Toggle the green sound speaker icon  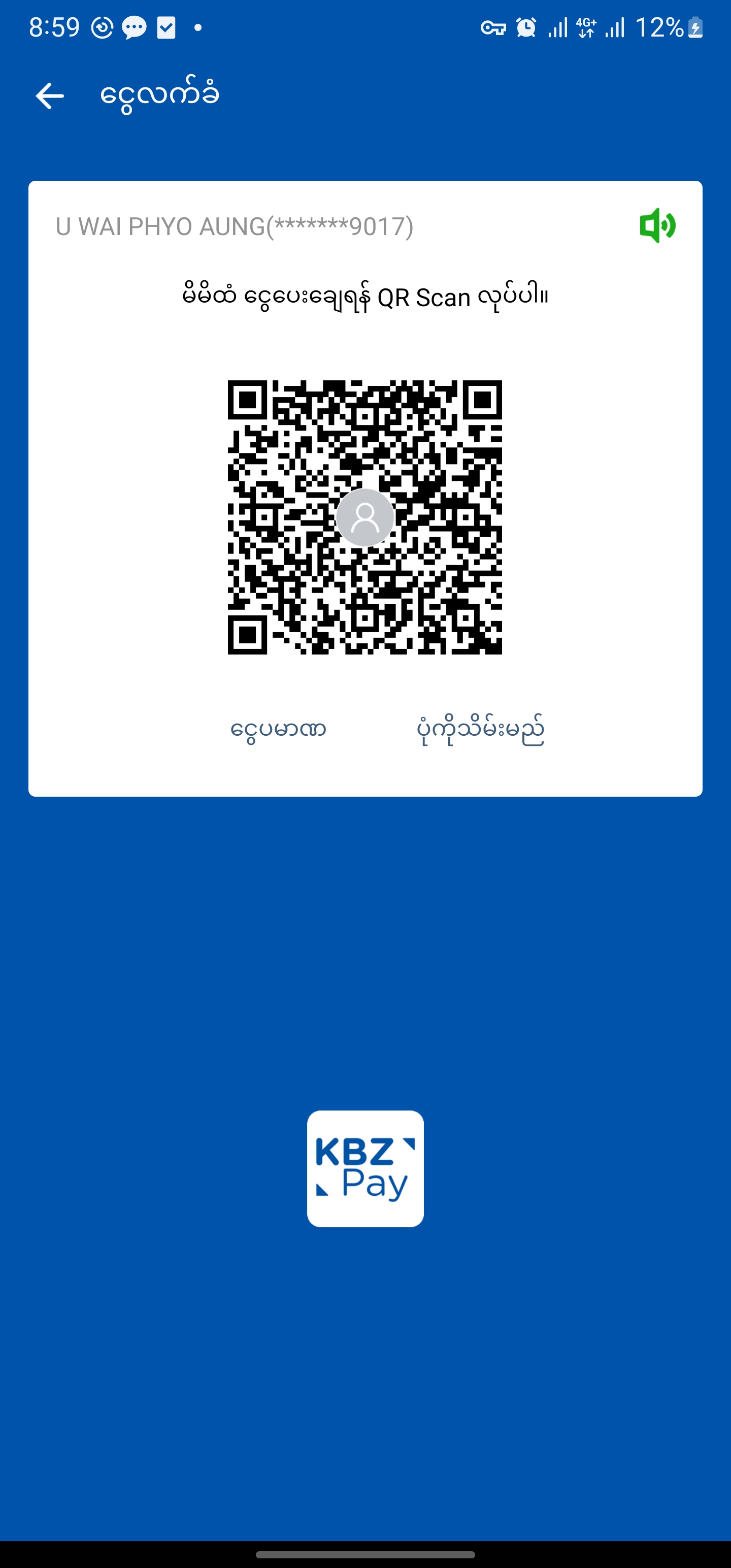[657, 226]
